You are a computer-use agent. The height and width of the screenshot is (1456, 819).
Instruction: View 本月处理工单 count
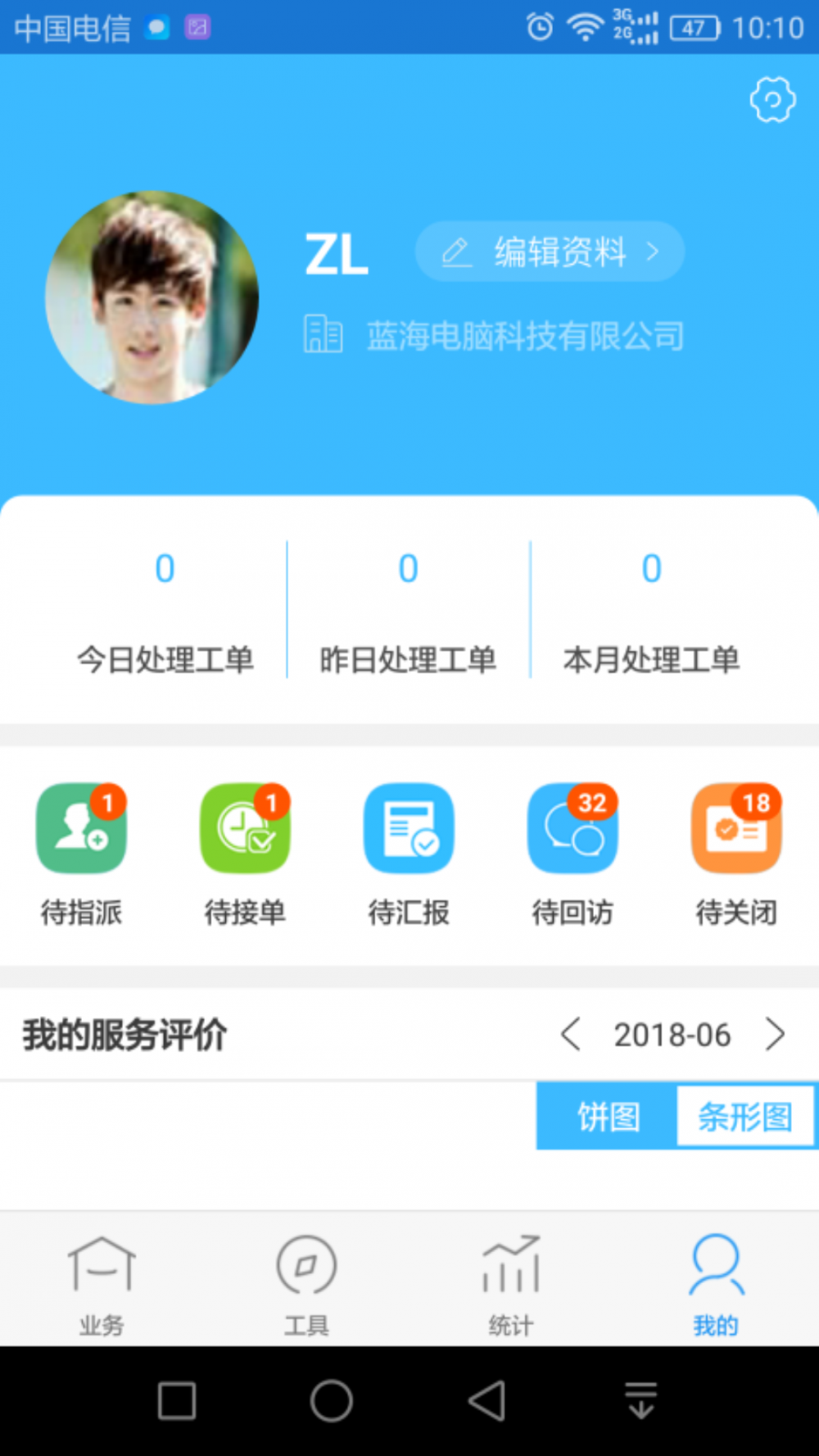(x=651, y=610)
